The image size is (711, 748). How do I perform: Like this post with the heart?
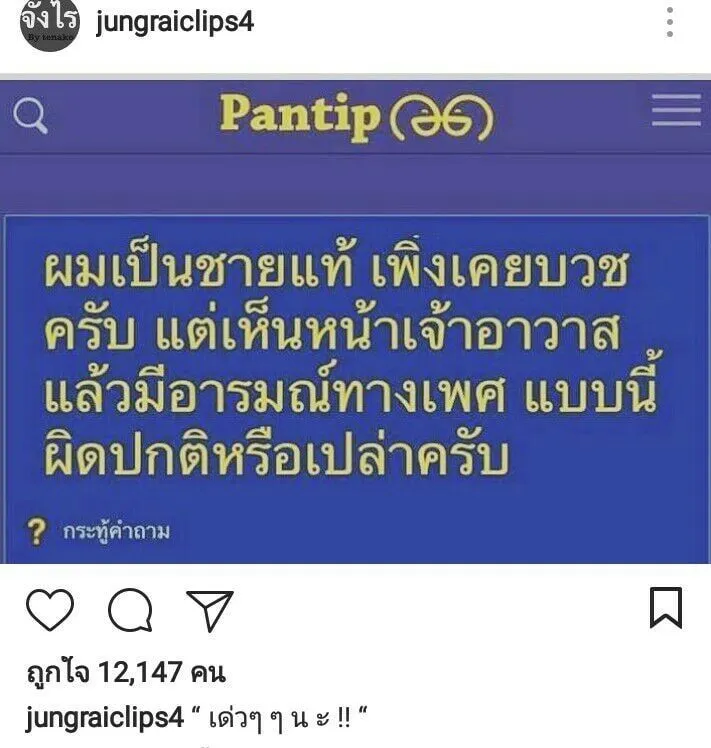[x=49, y=609]
